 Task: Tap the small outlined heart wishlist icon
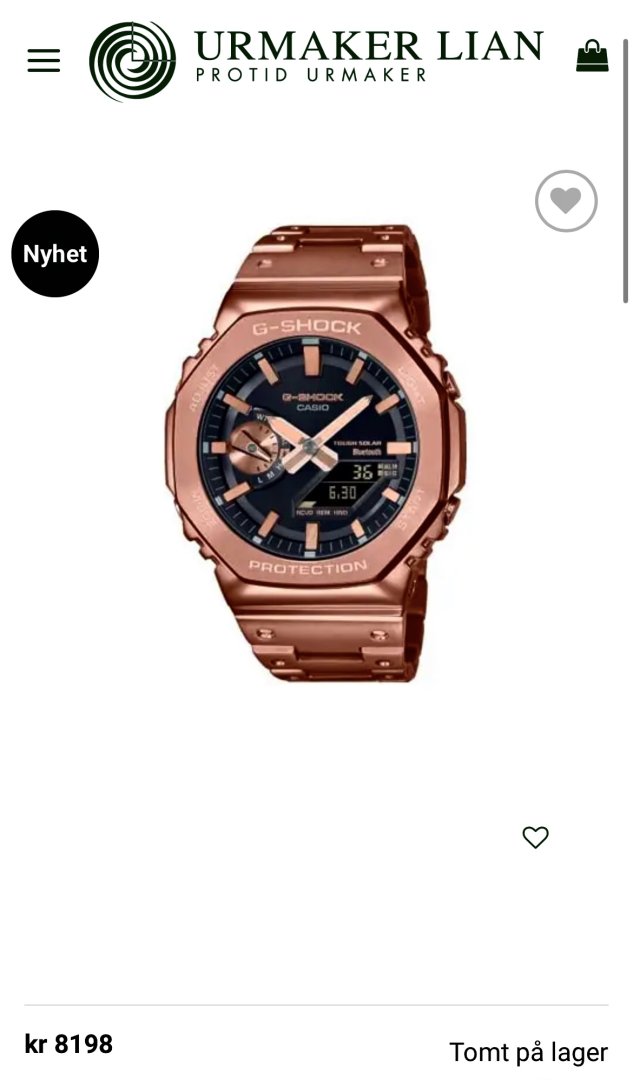(x=536, y=838)
